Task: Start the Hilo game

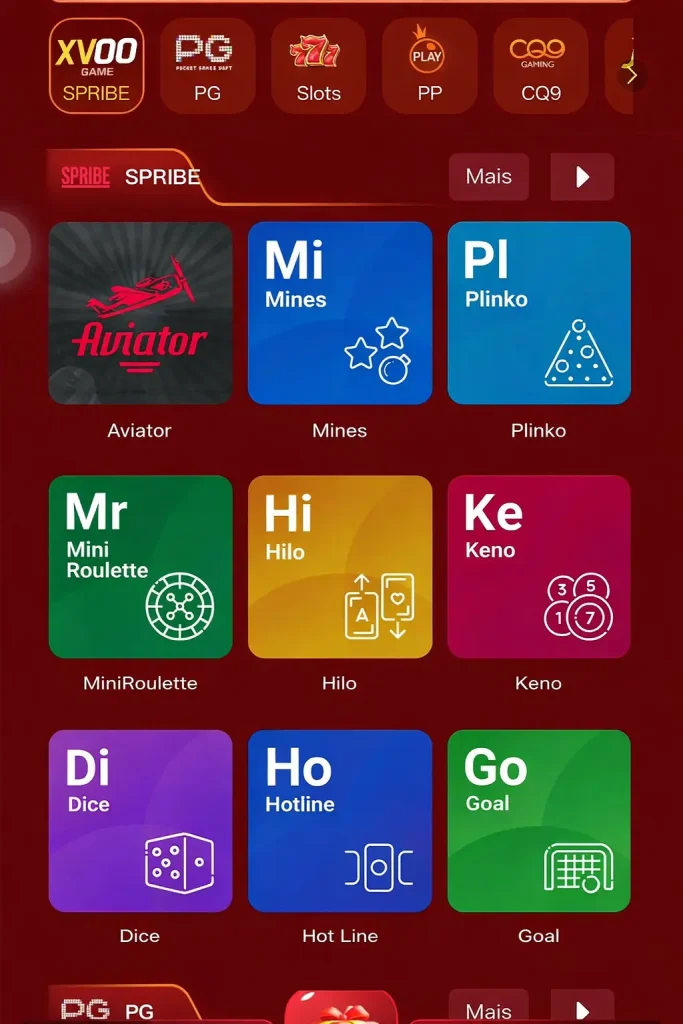Action: (x=340, y=566)
